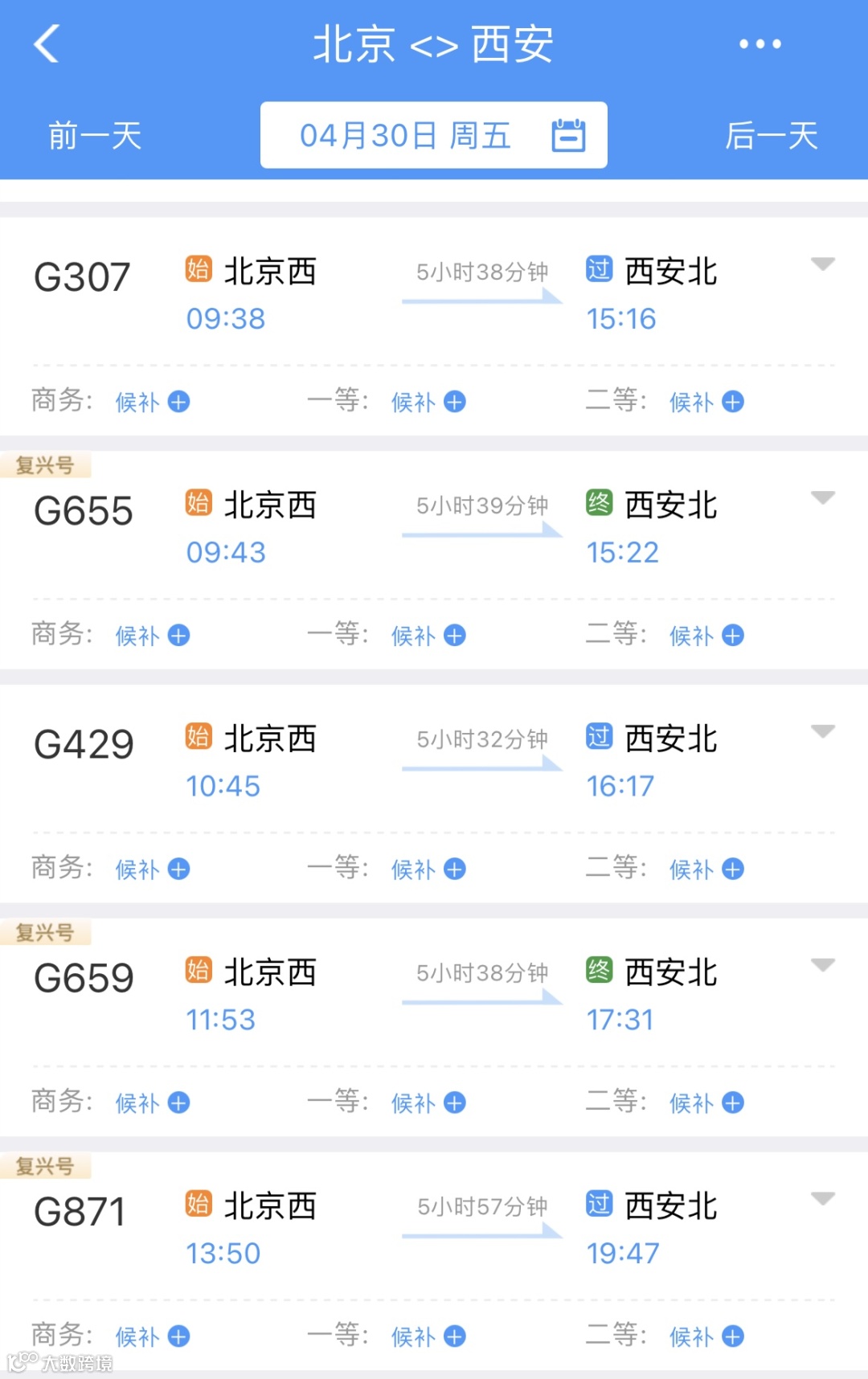Expand details arrow for train G659

click(823, 965)
